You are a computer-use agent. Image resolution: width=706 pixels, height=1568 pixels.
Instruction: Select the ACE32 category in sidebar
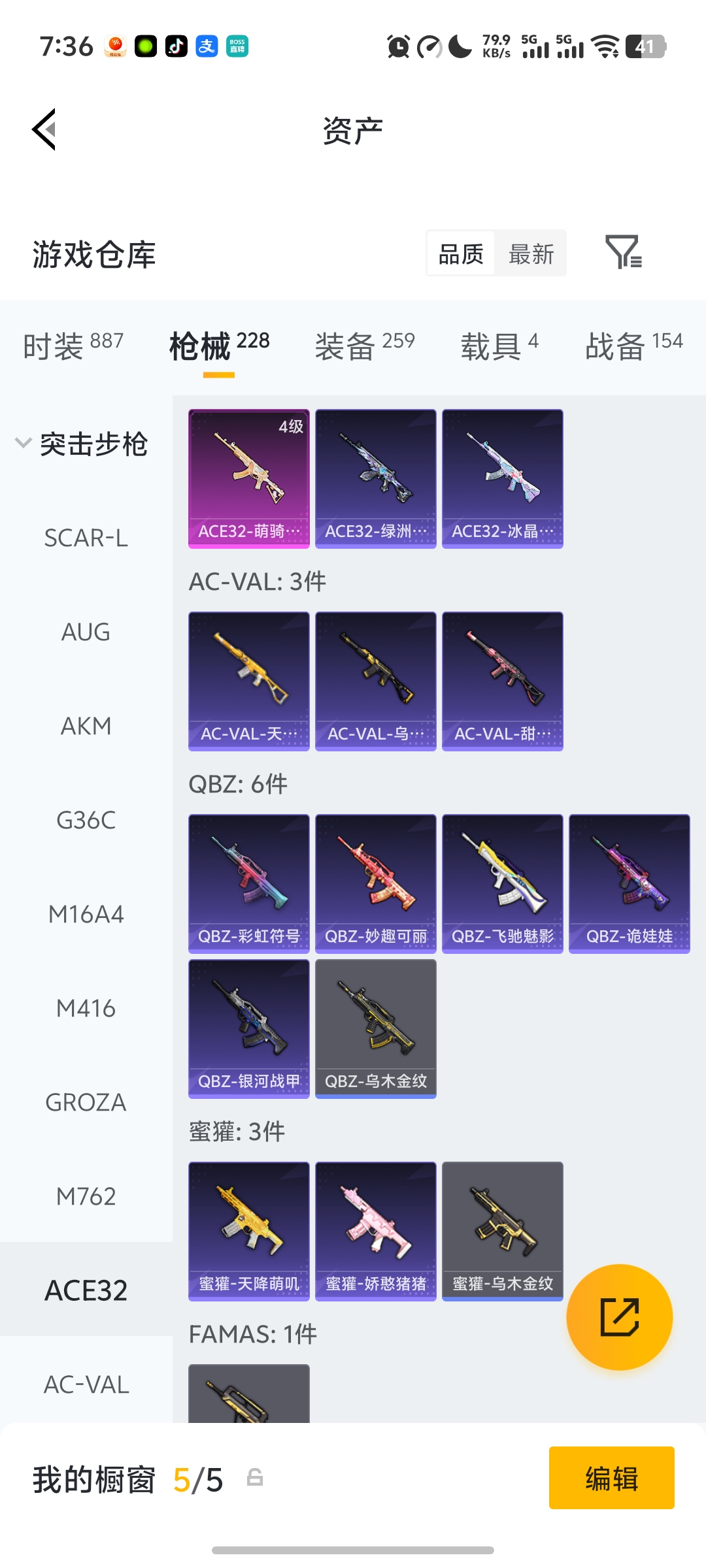click(x=86, y=1288)
